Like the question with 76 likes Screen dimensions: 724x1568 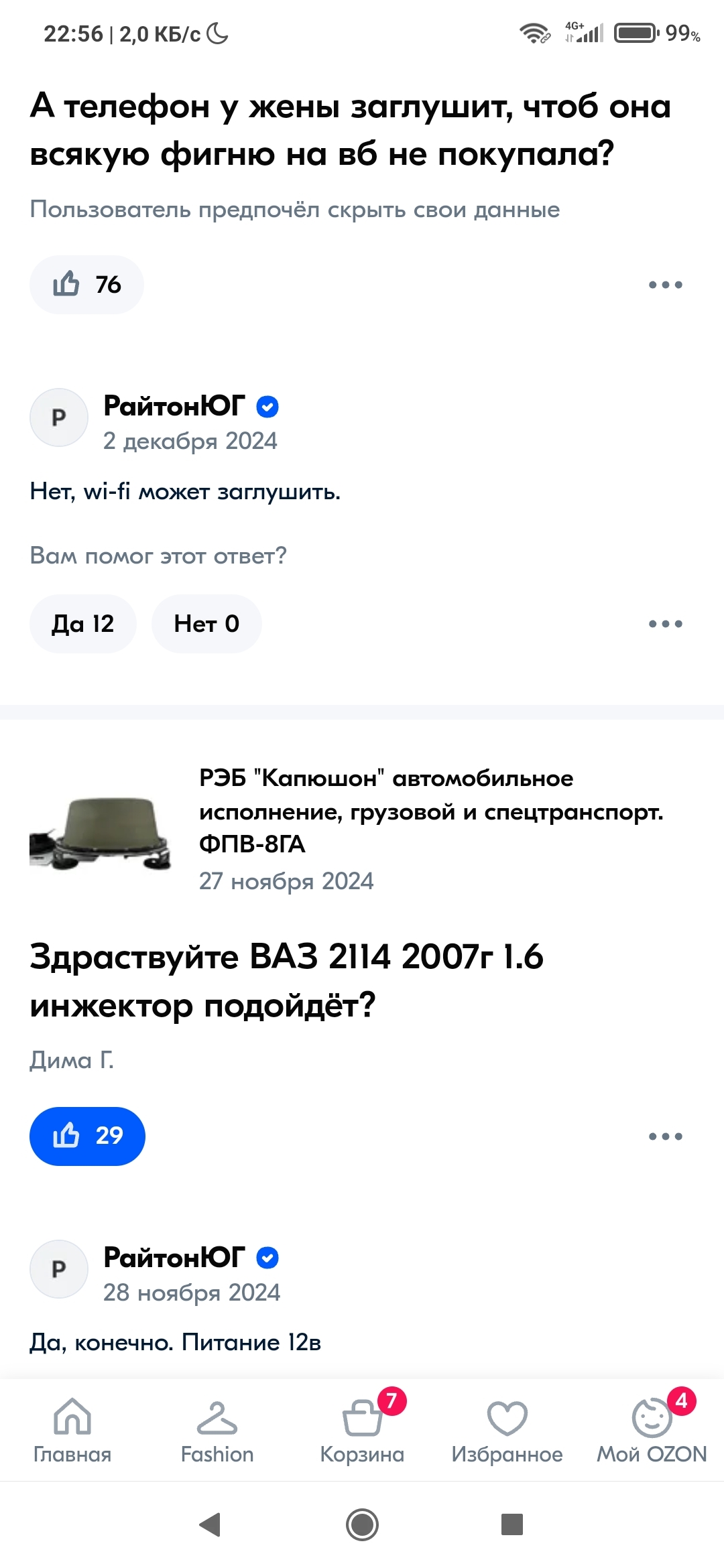[86, 285]
